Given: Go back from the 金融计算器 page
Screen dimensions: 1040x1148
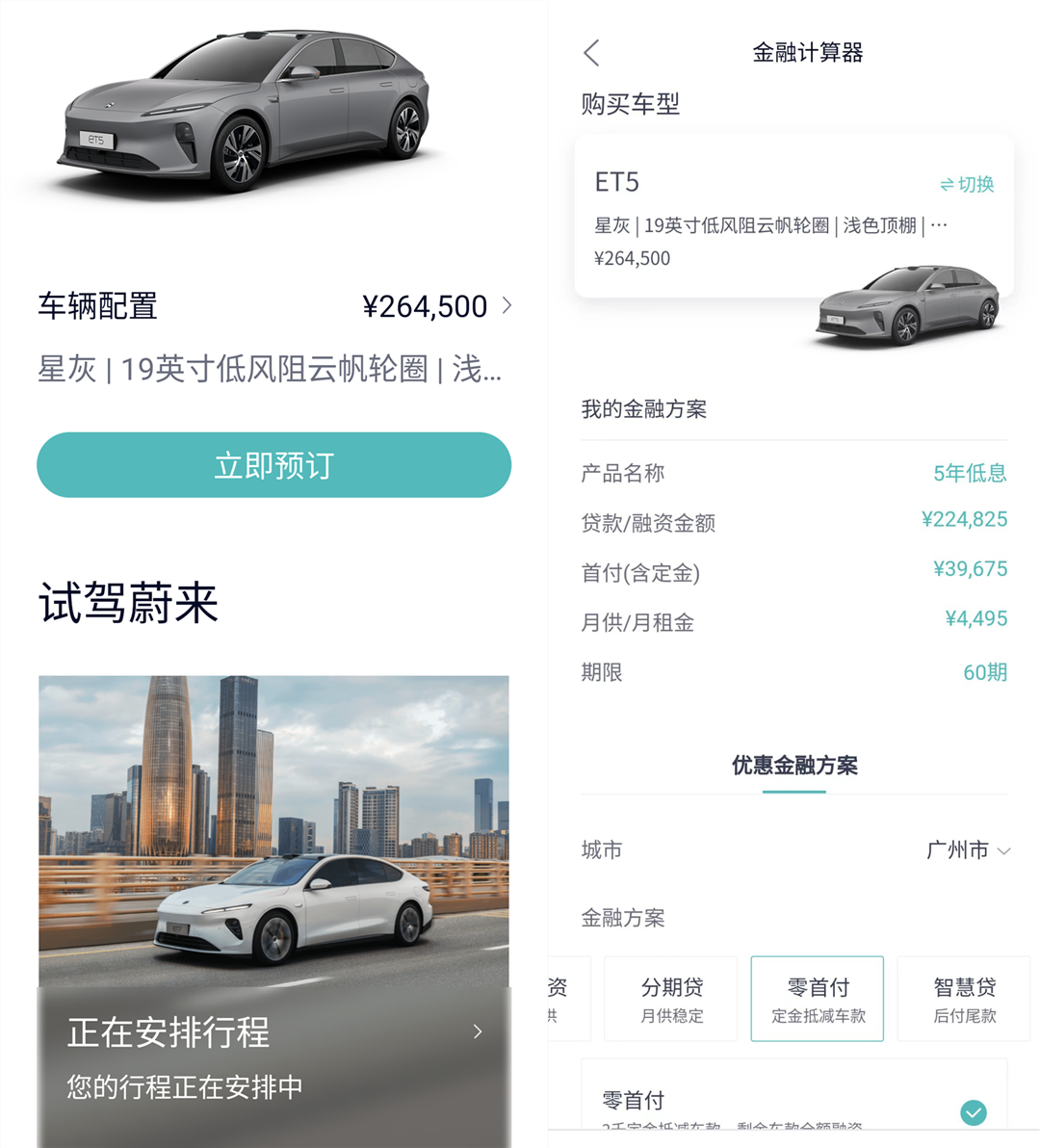Looking at the screenshot, I should [x=591, y=53].
